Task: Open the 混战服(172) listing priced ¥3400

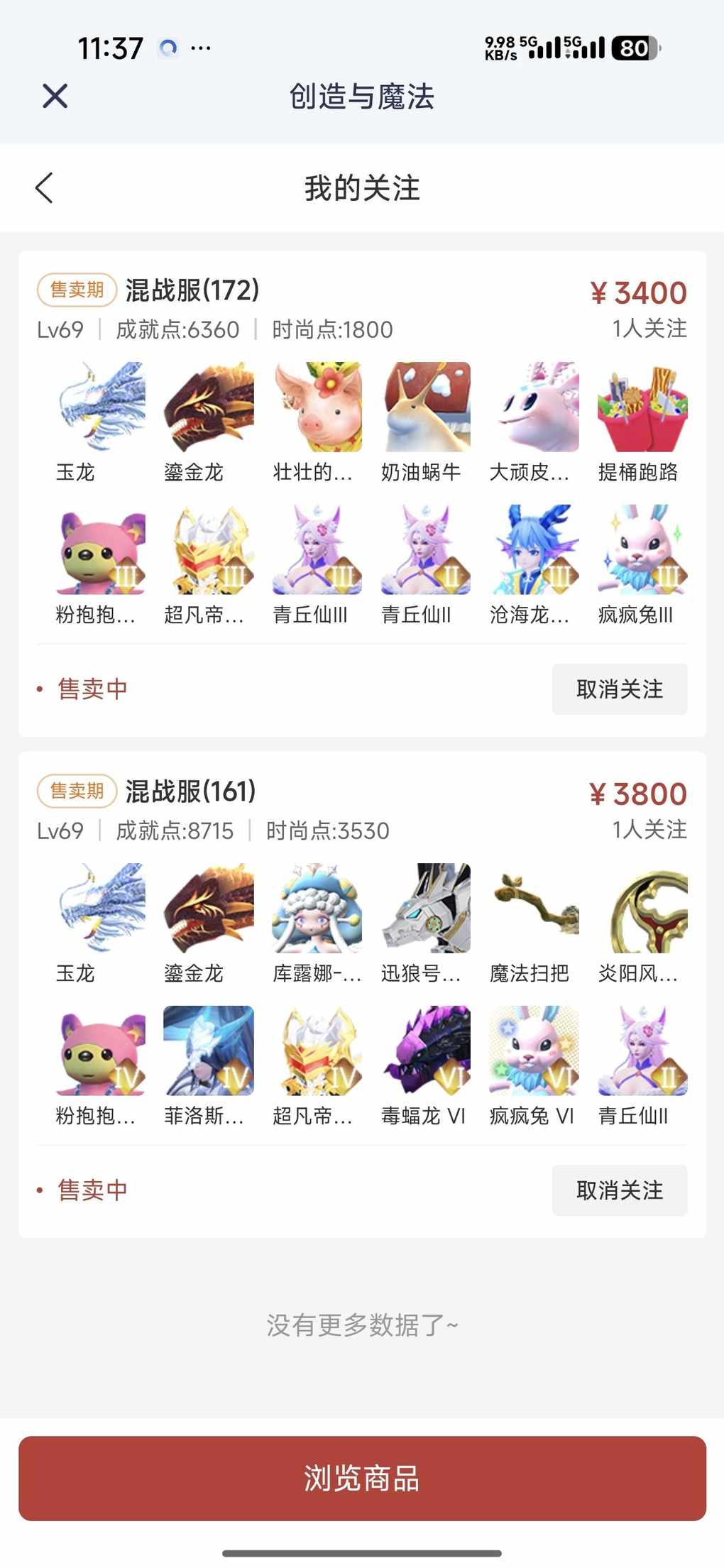Action: pyautogui.click(x=192, y=291)
